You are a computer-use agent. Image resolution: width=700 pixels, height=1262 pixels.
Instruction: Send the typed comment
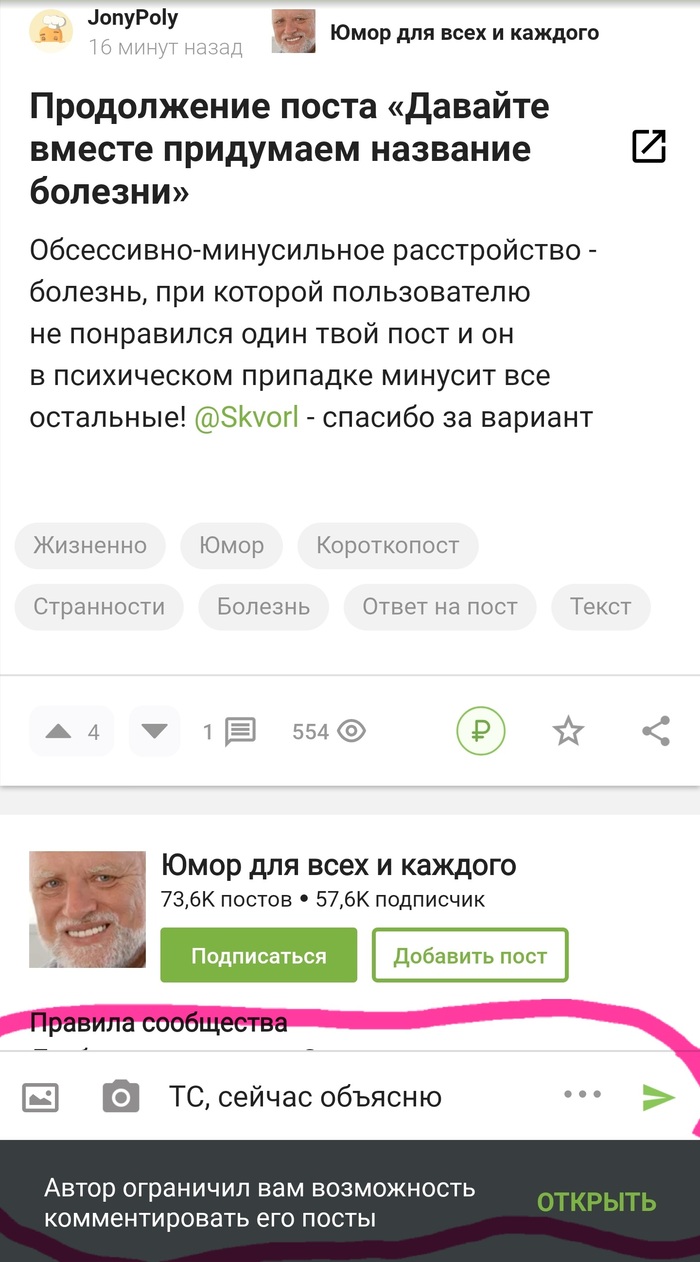tap(657, 1096)
